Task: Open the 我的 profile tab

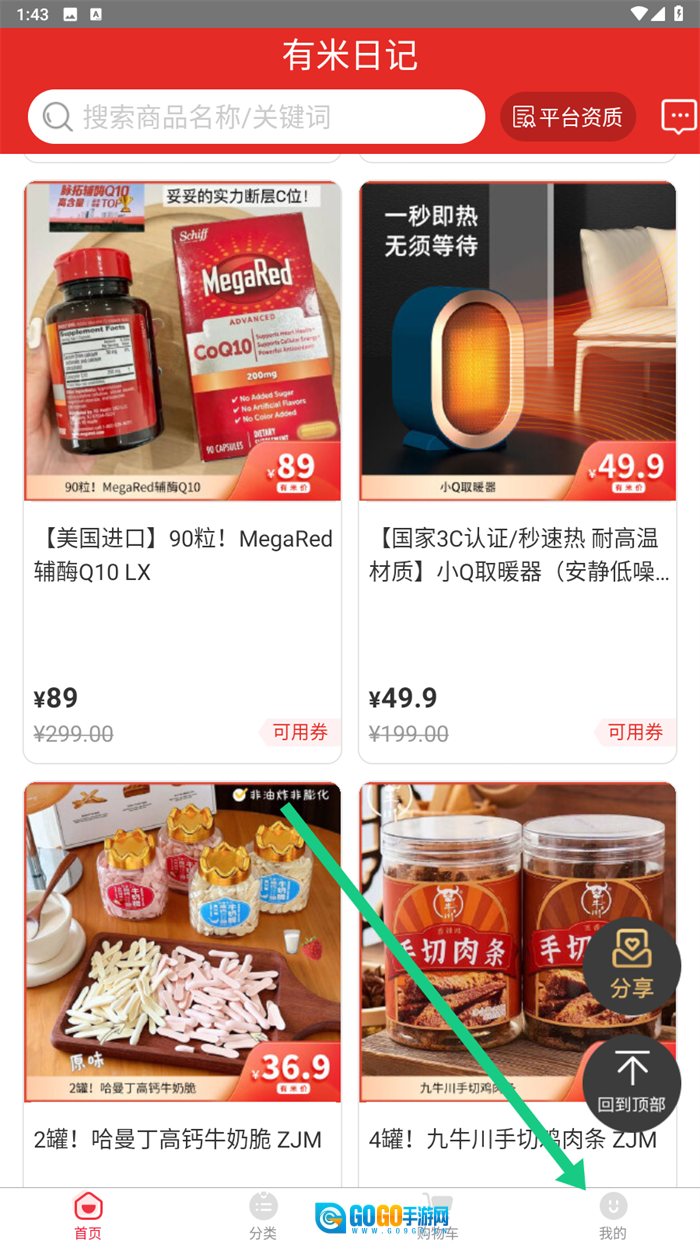Action: coord(613,1215)
